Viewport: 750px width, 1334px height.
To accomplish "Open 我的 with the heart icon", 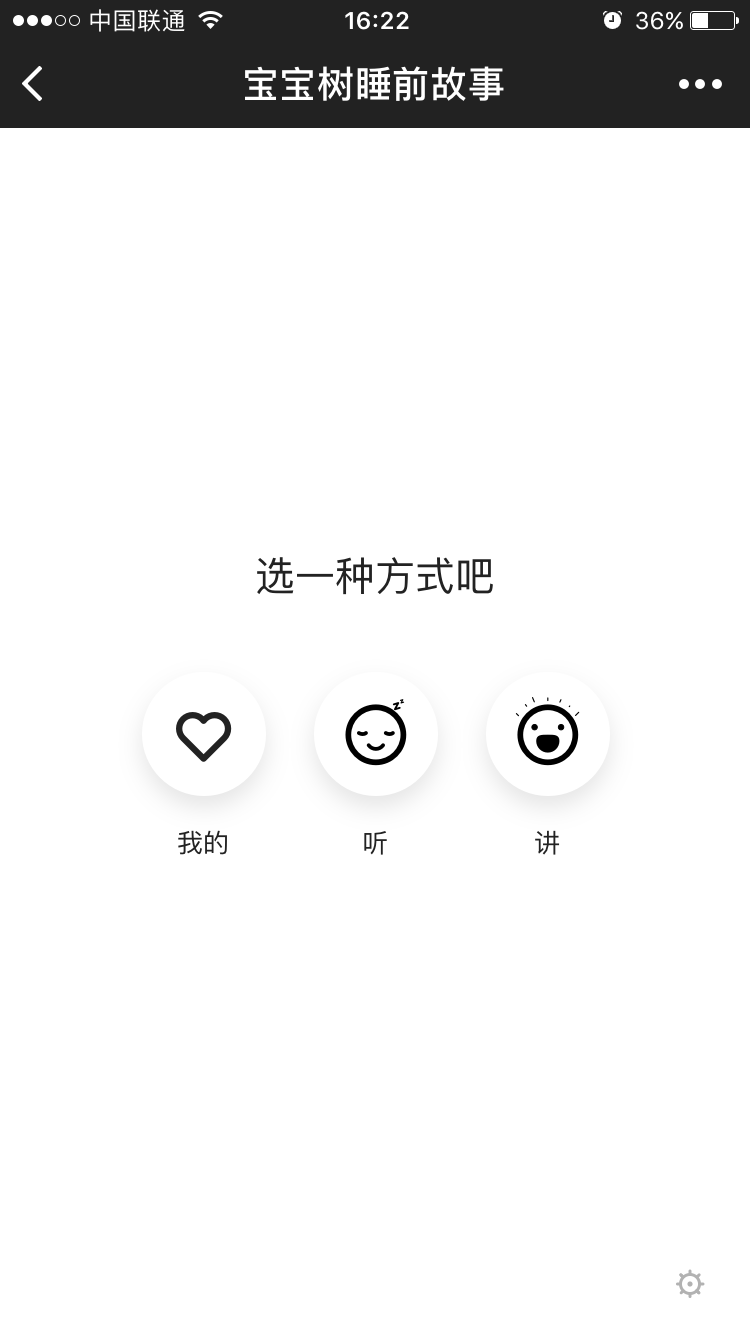I will [204, 735].
